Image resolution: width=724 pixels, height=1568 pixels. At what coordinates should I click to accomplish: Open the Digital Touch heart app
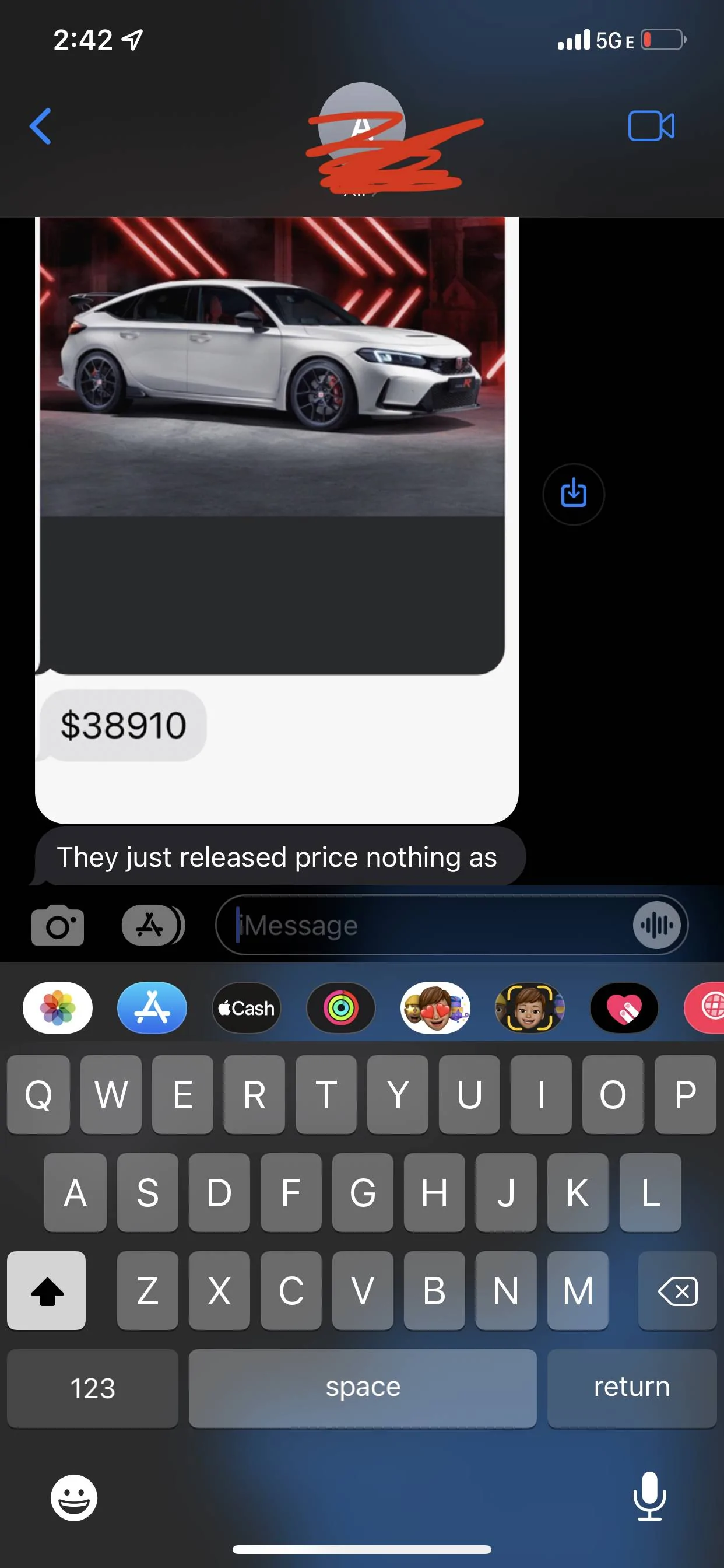pos(624,1008)
